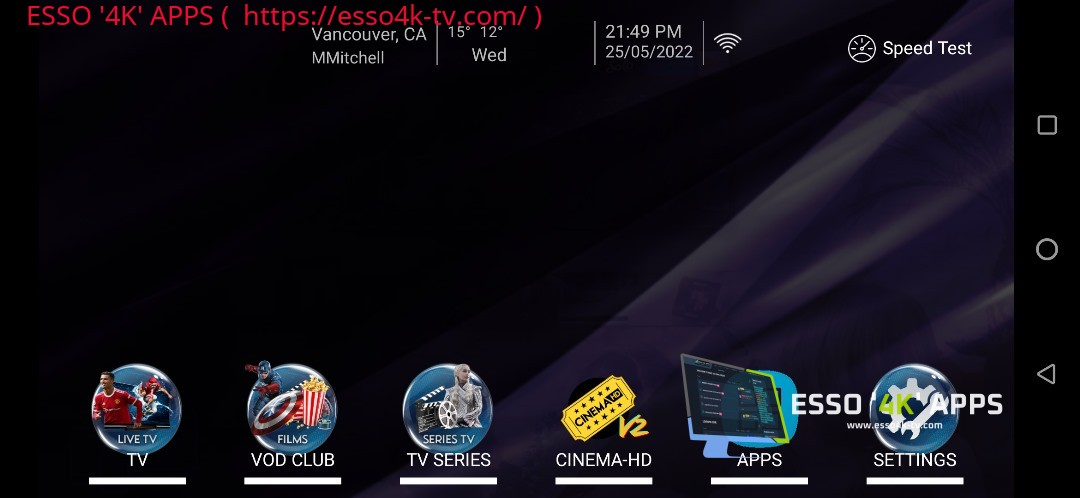Open the live TV section

point(137,411)
